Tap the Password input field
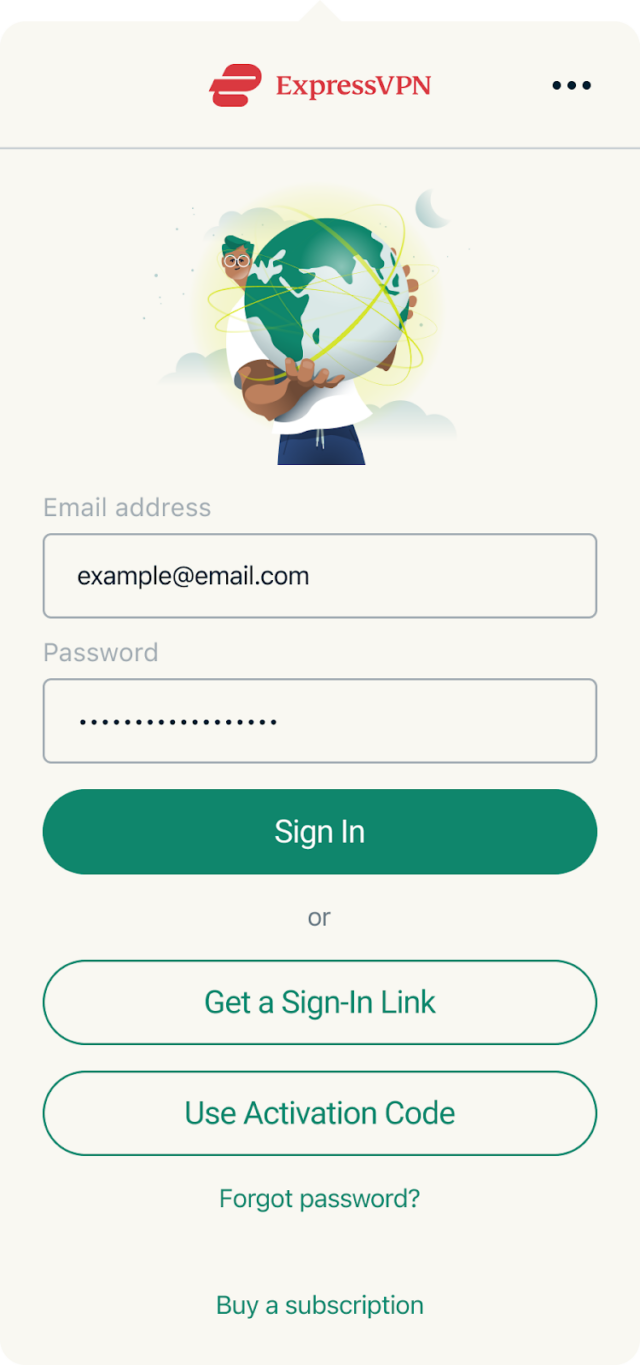The width and height of the screenshot is (640, 1365). [319, 721]
